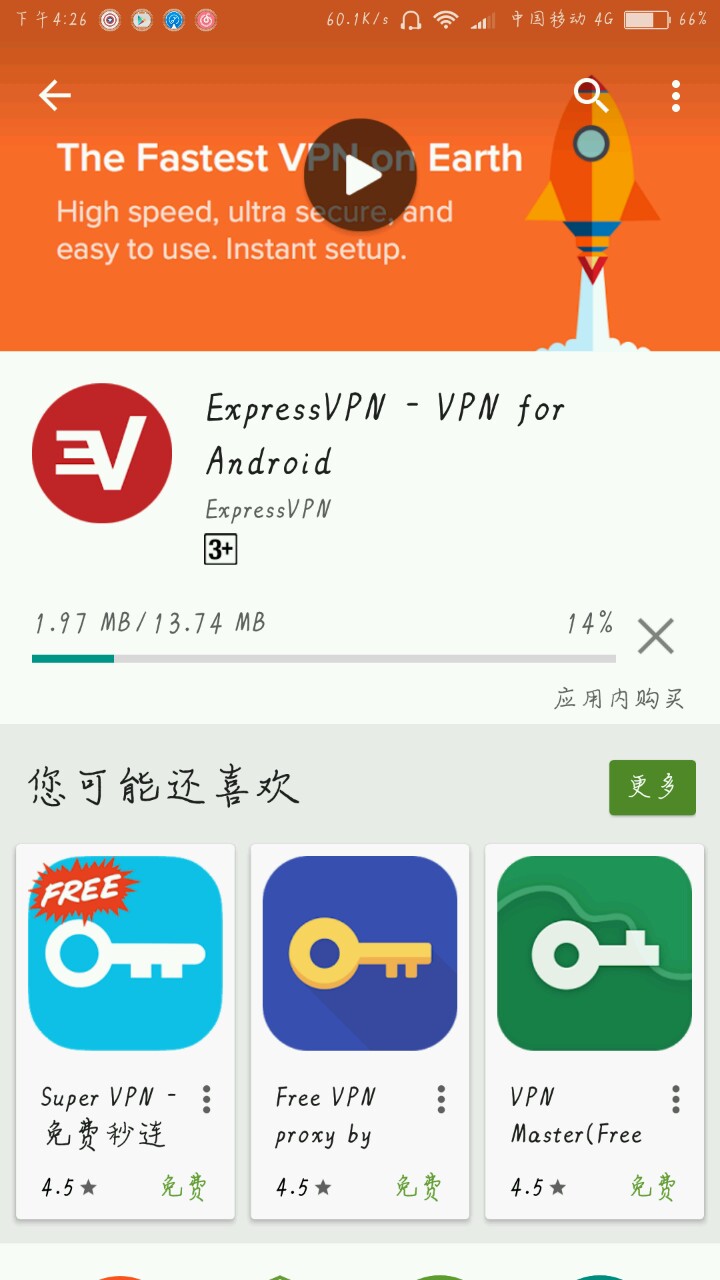This screenshot has height=1280, width=720.
Task: Open options menu for Super VPN card
Action: click(x=206, y=1099)
